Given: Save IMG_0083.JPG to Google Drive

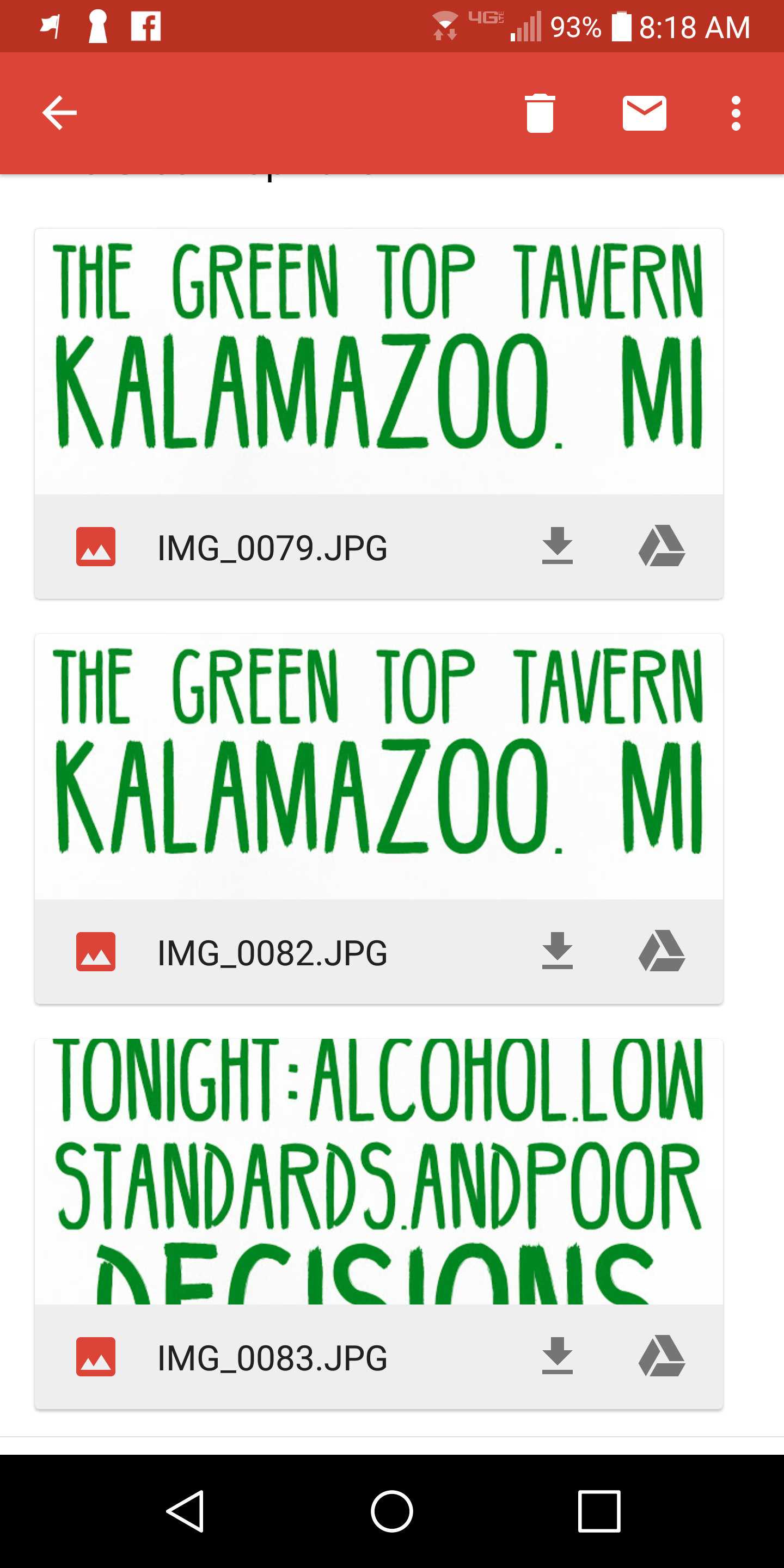Looking at the screenshot, I should point(661,1356).
